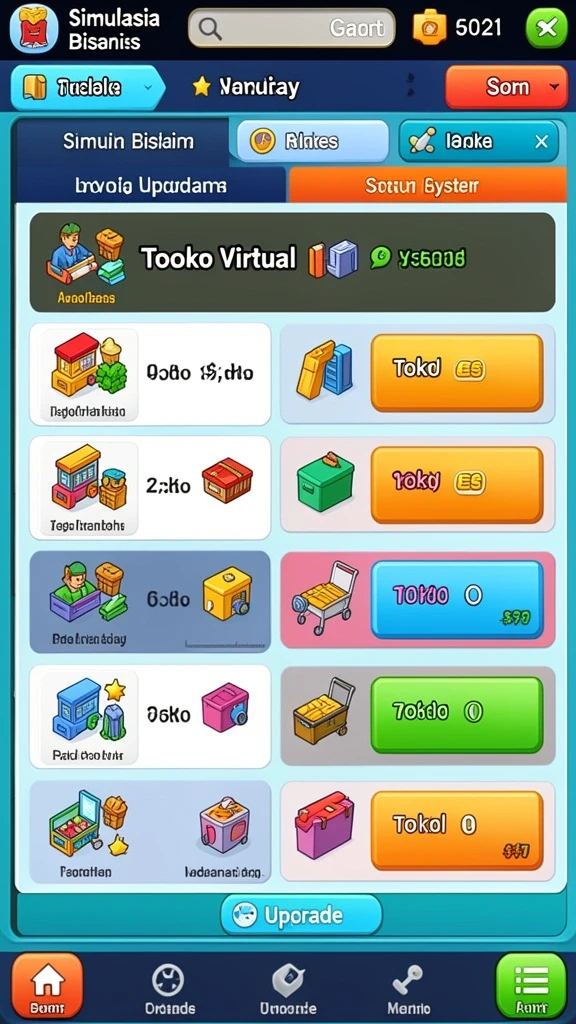This screenshot has width=576, height=1024.
Task: Tap the orange Tokol button
Action: (x=456, y=830)
